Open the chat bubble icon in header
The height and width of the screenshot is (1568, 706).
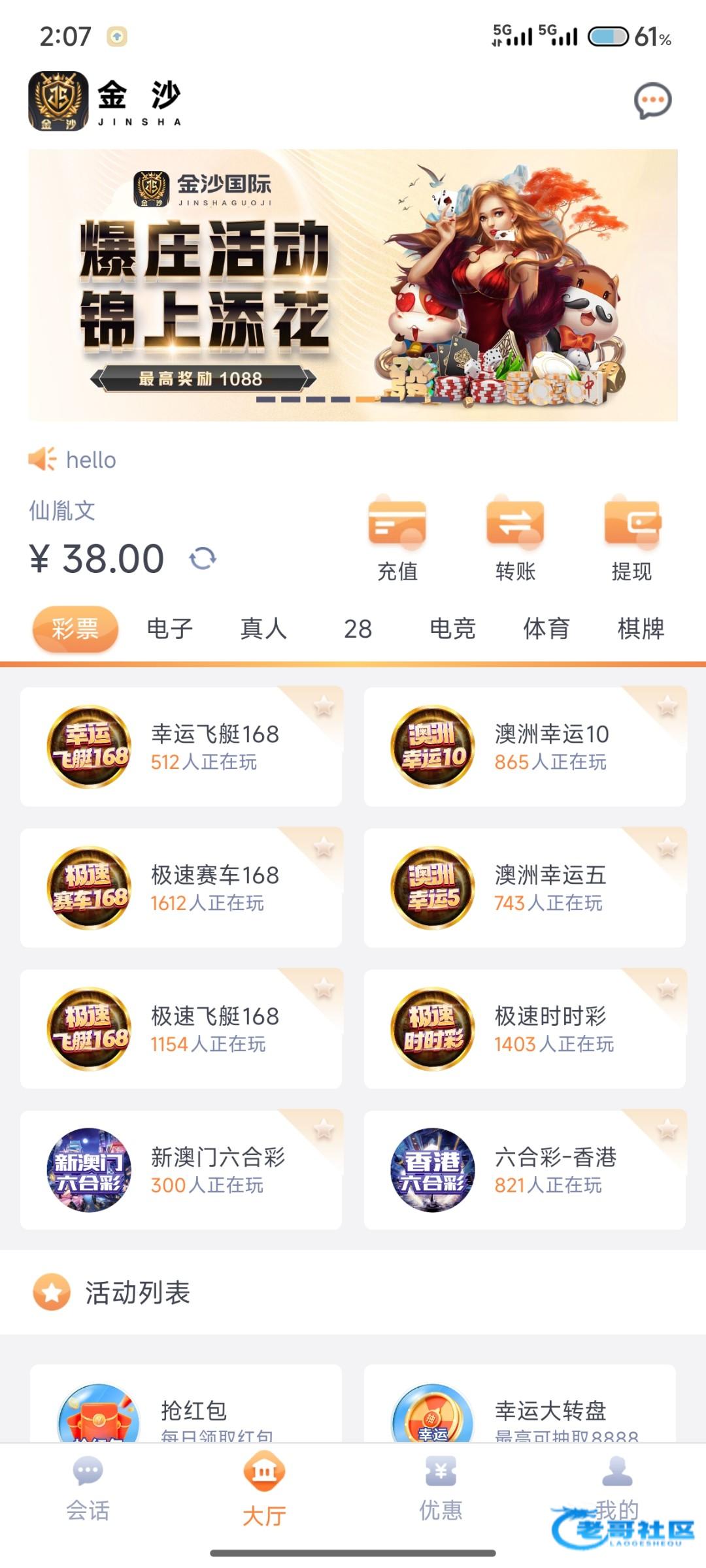coord(652,101)
